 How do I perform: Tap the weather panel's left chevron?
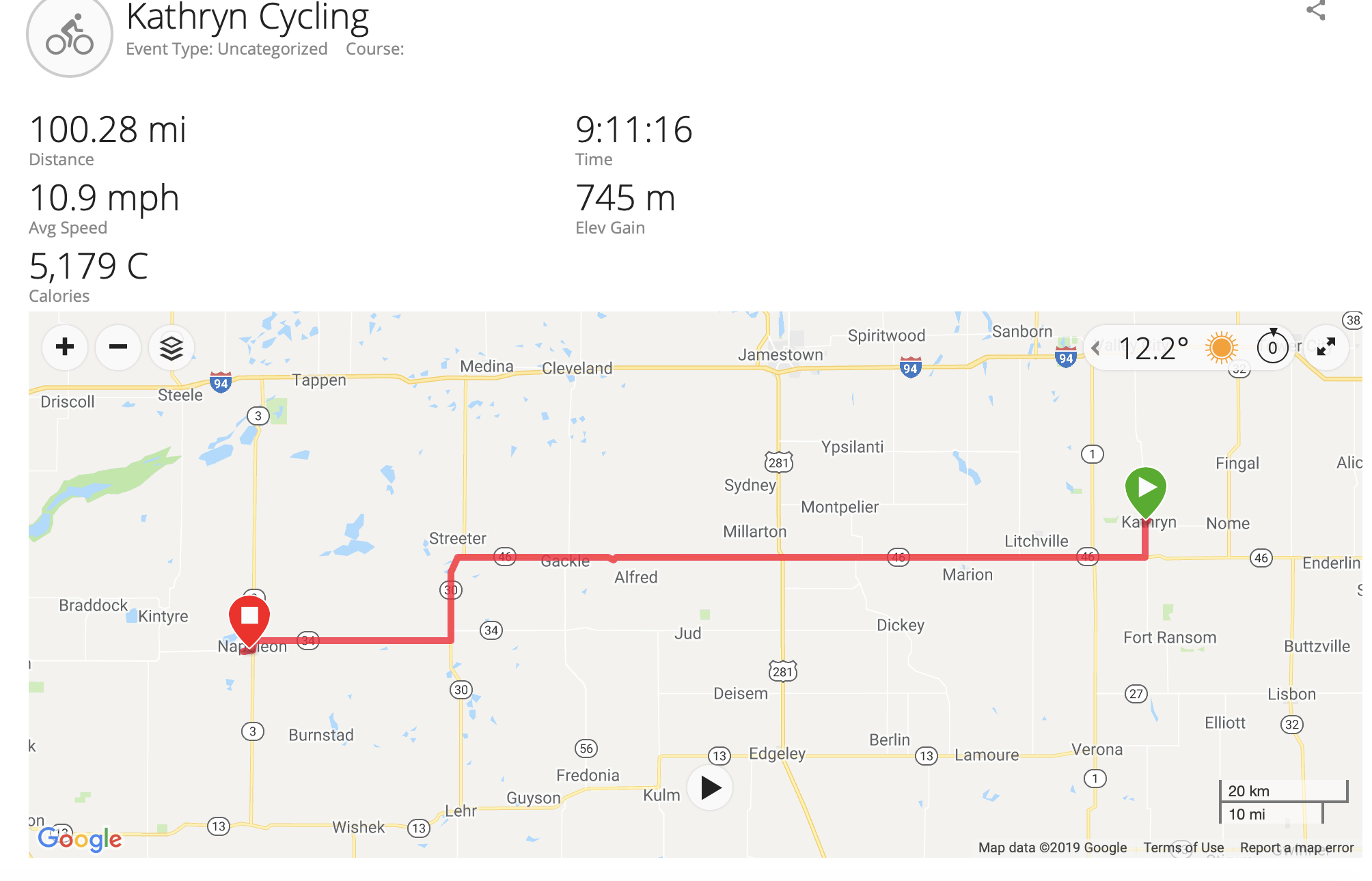pos(1096,348)
